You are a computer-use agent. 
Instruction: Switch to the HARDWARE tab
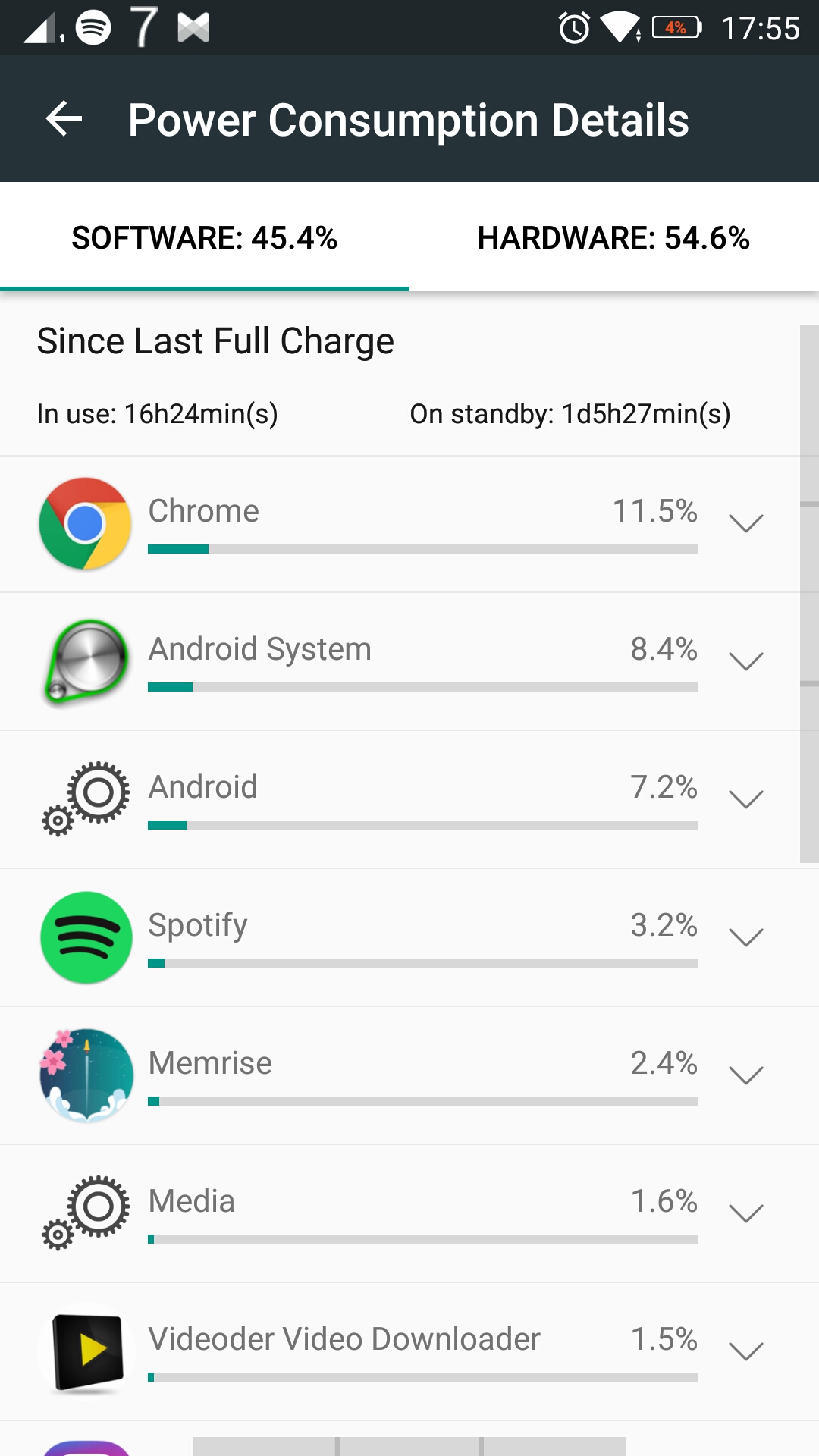[614, 237]
